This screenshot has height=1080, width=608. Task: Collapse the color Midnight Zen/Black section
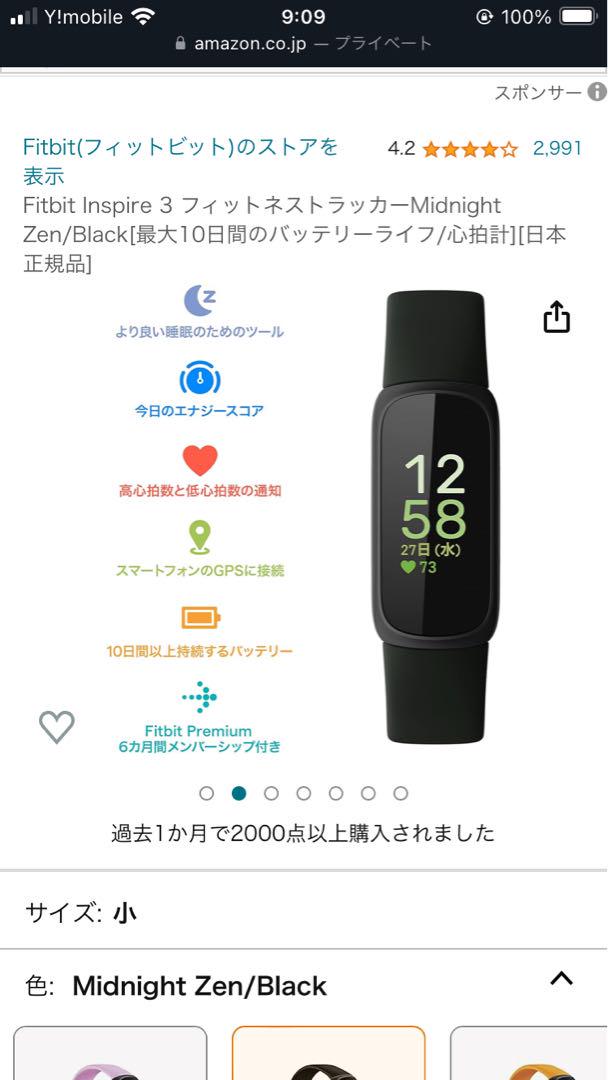coord(562,979)
